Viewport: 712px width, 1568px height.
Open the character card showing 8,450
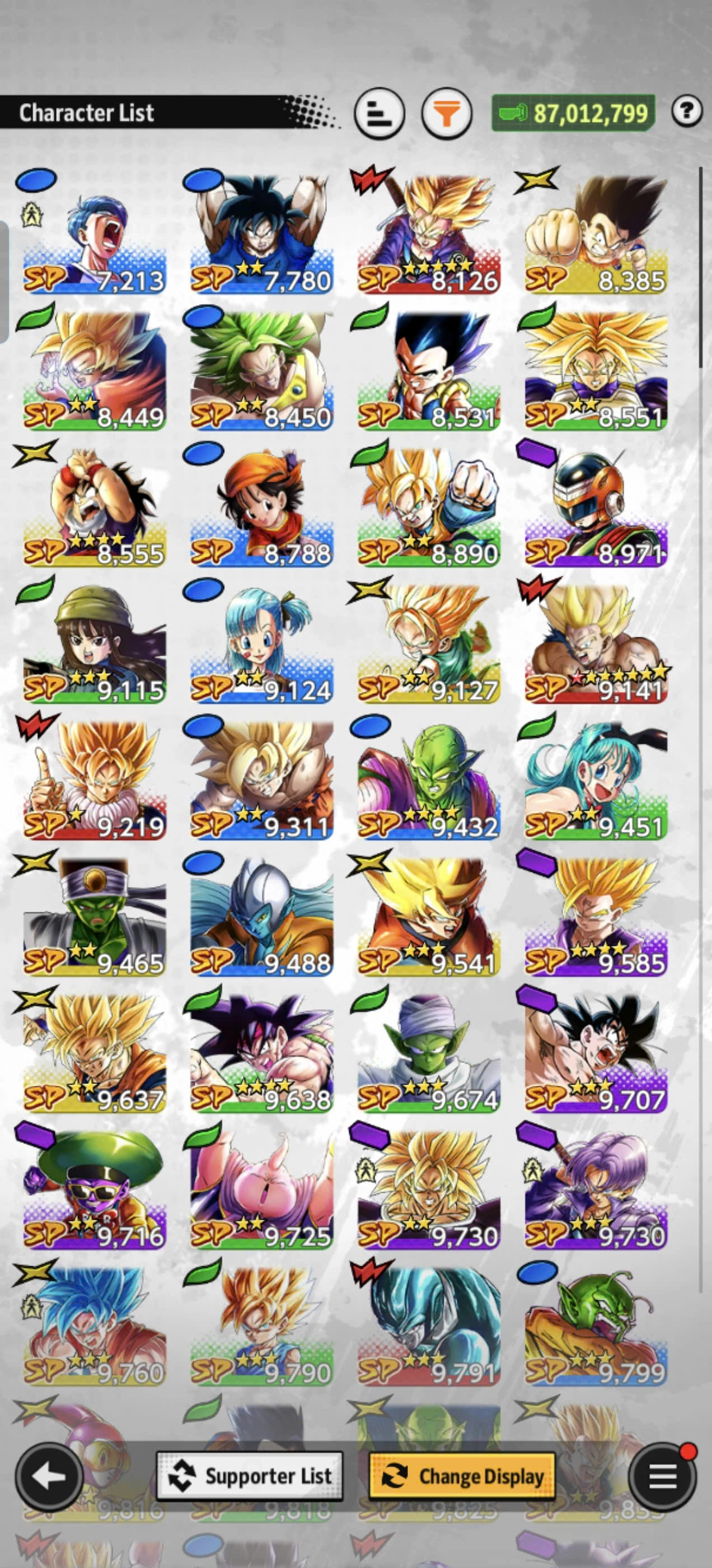261,371
